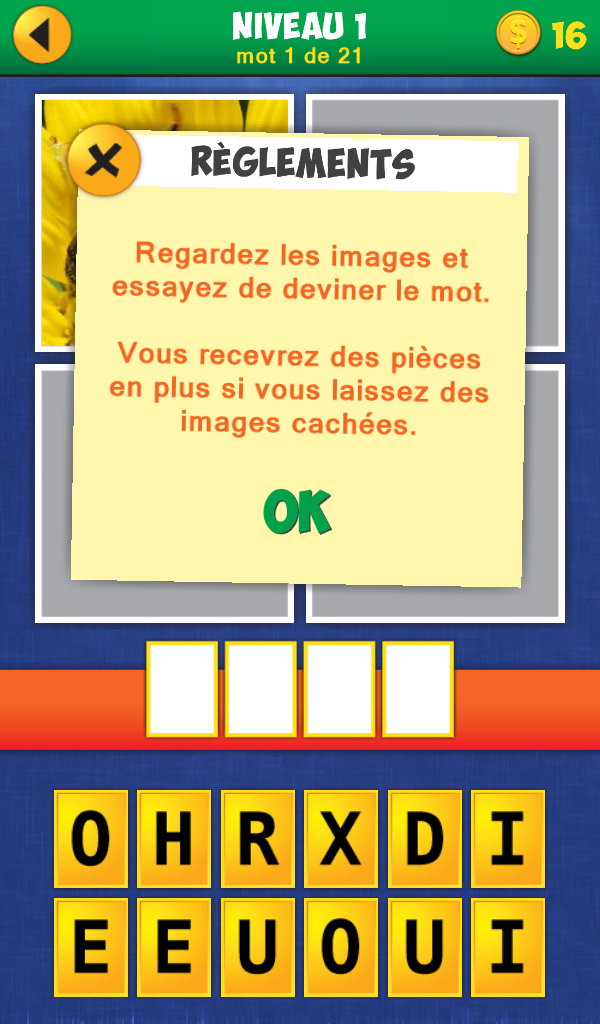Pick the letter X tile

341,840
